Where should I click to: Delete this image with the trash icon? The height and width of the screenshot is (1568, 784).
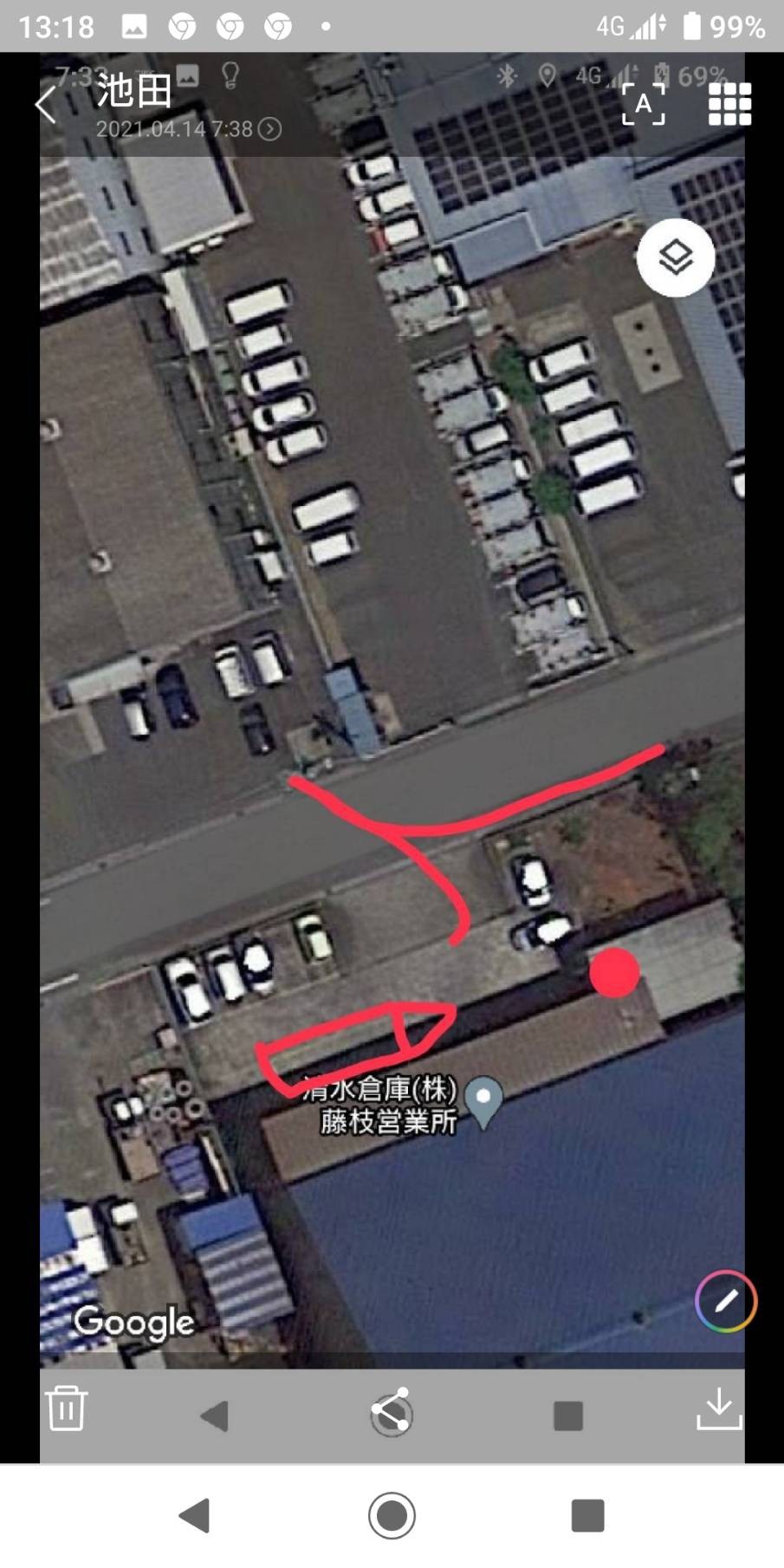[x=67, y=1407]
